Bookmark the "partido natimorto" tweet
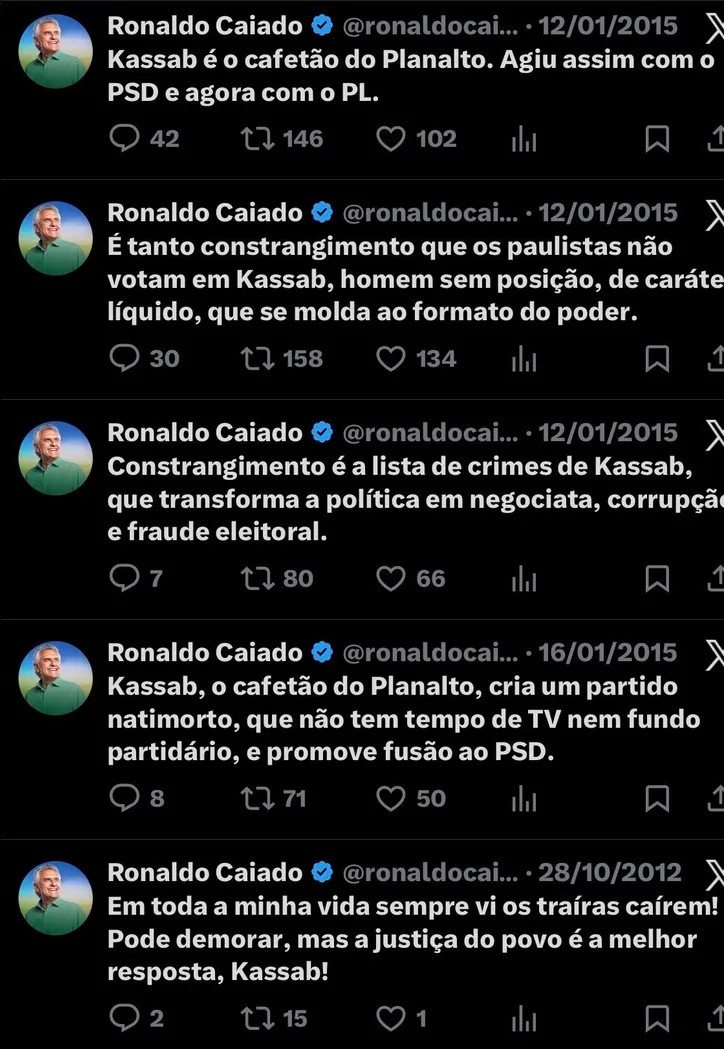The width and height of the screenshot is (724, 1049). click(x=656, y=798)
